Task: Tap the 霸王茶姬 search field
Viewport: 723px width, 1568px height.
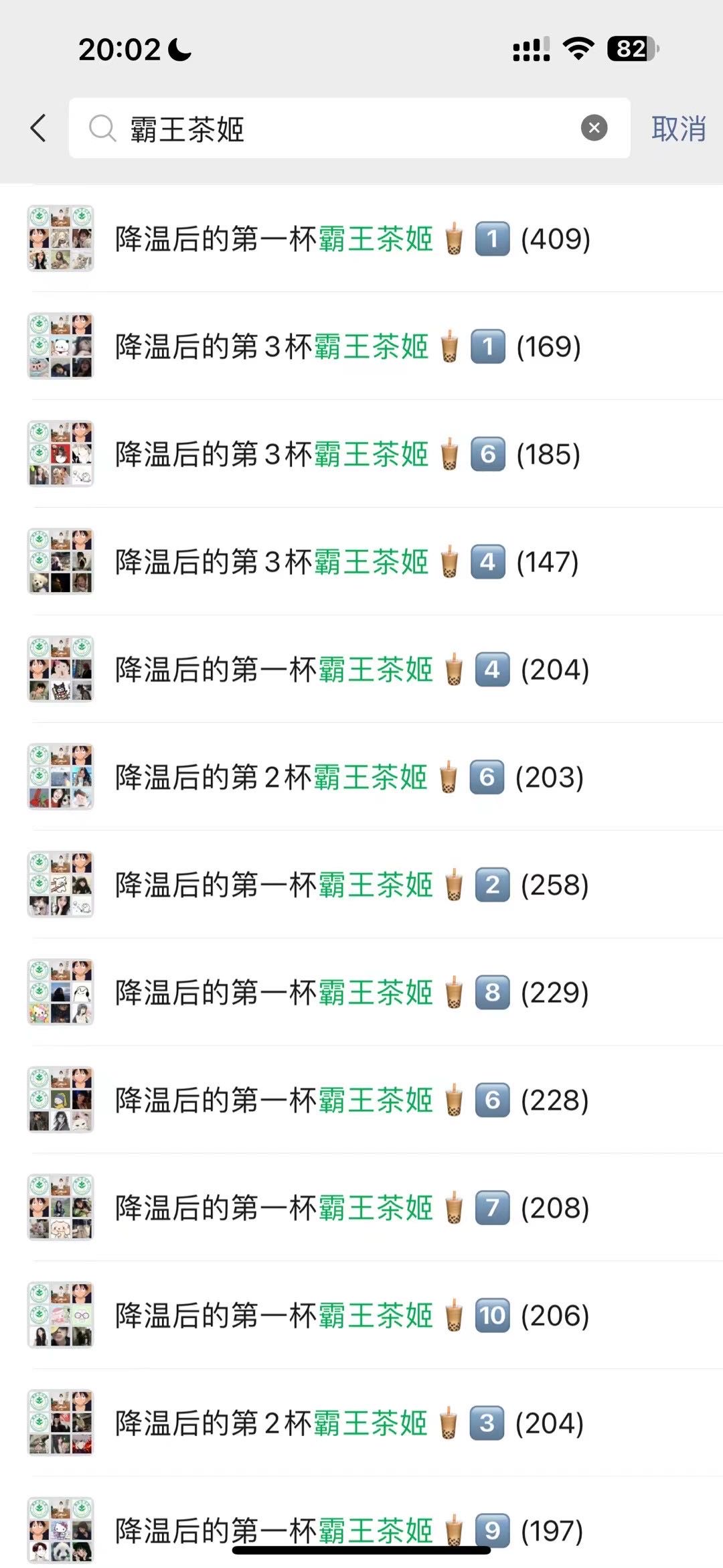Action: point(335,129)
